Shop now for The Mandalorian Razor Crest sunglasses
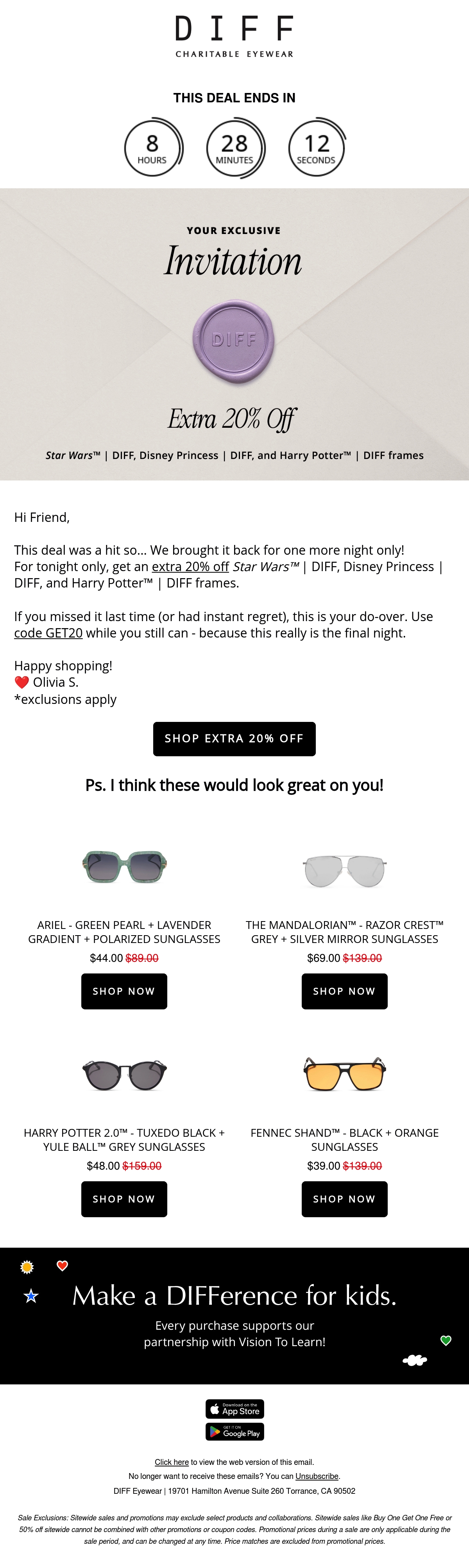This screenshot has width=469, height=1568. (344, 991)
